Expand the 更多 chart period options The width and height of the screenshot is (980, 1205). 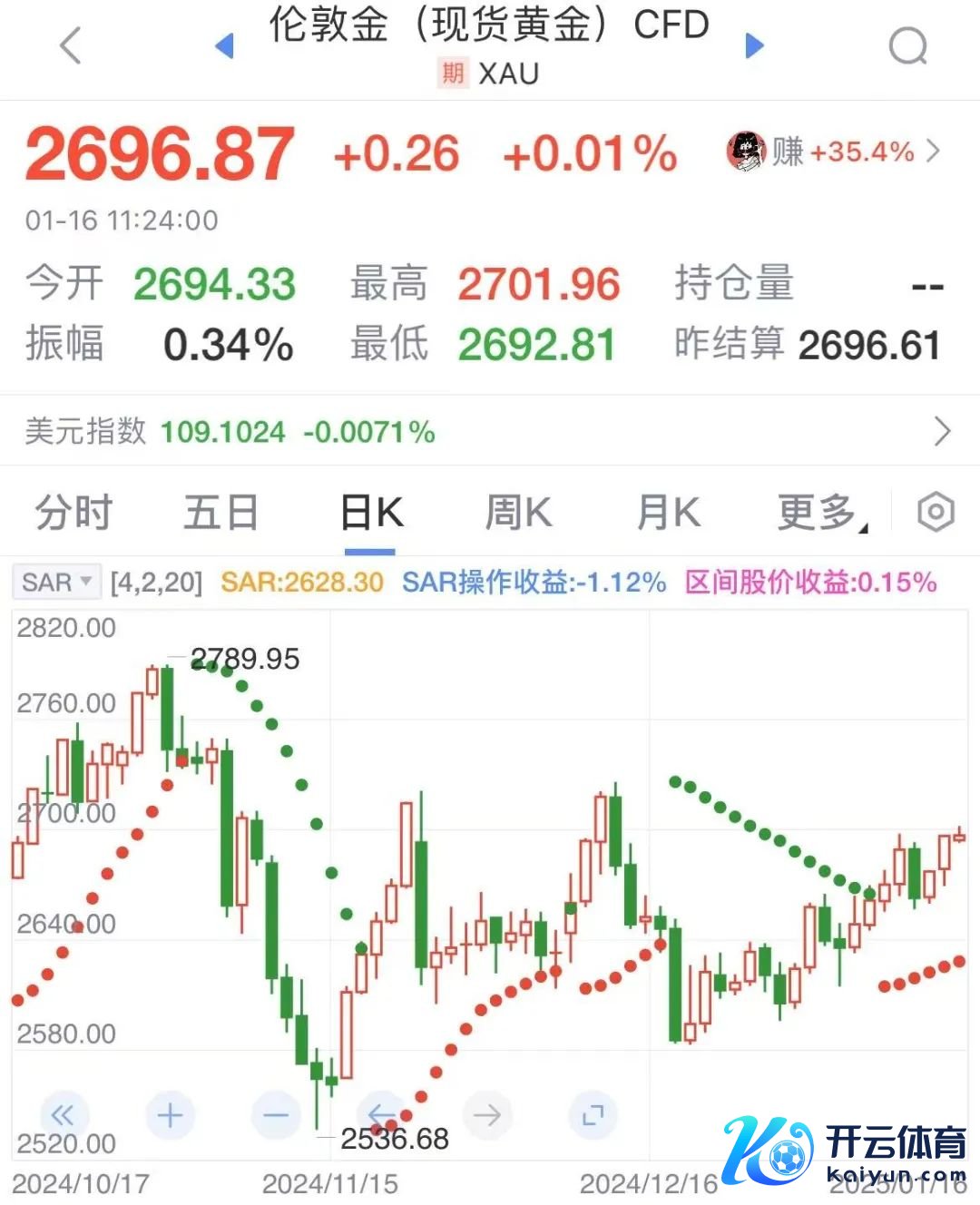[819, 513]
